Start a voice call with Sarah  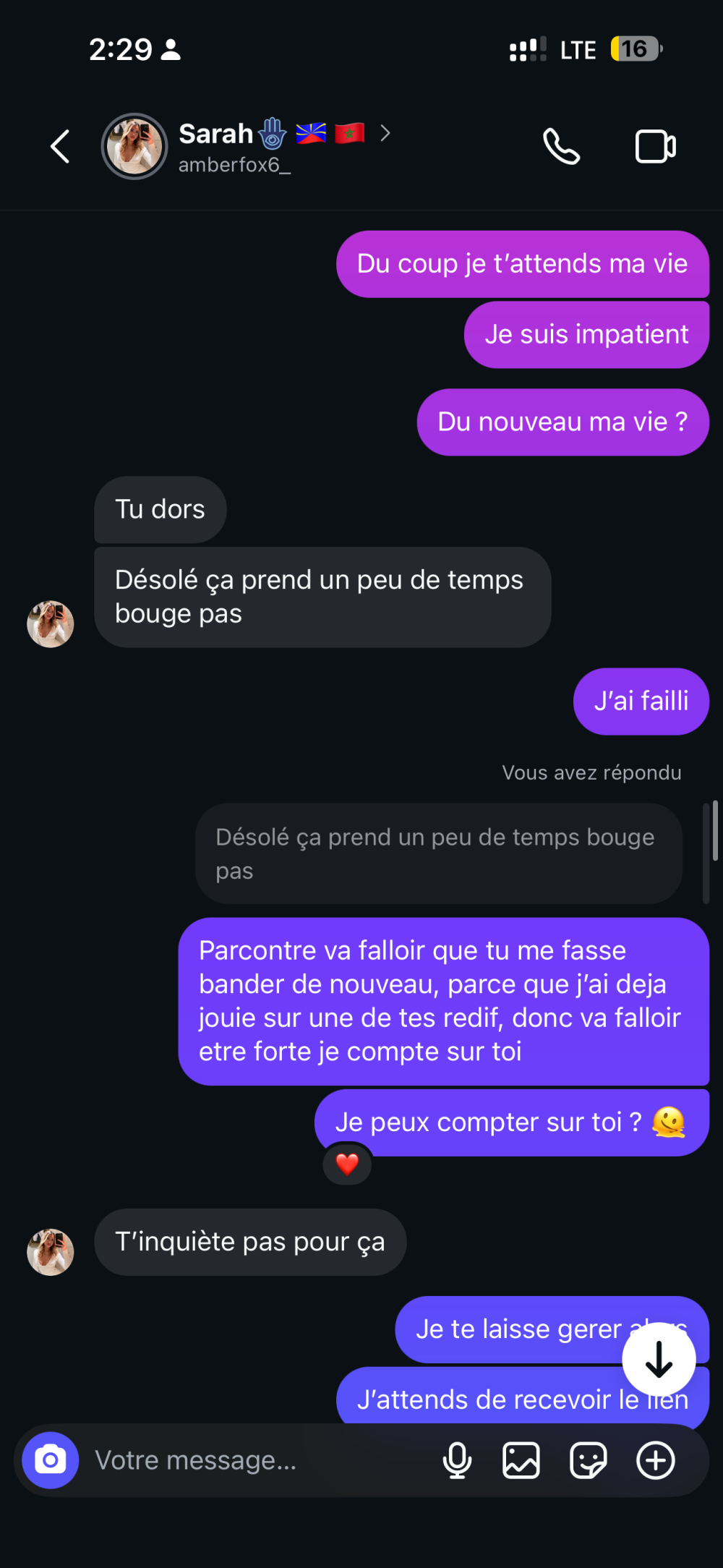coord(561,147)
